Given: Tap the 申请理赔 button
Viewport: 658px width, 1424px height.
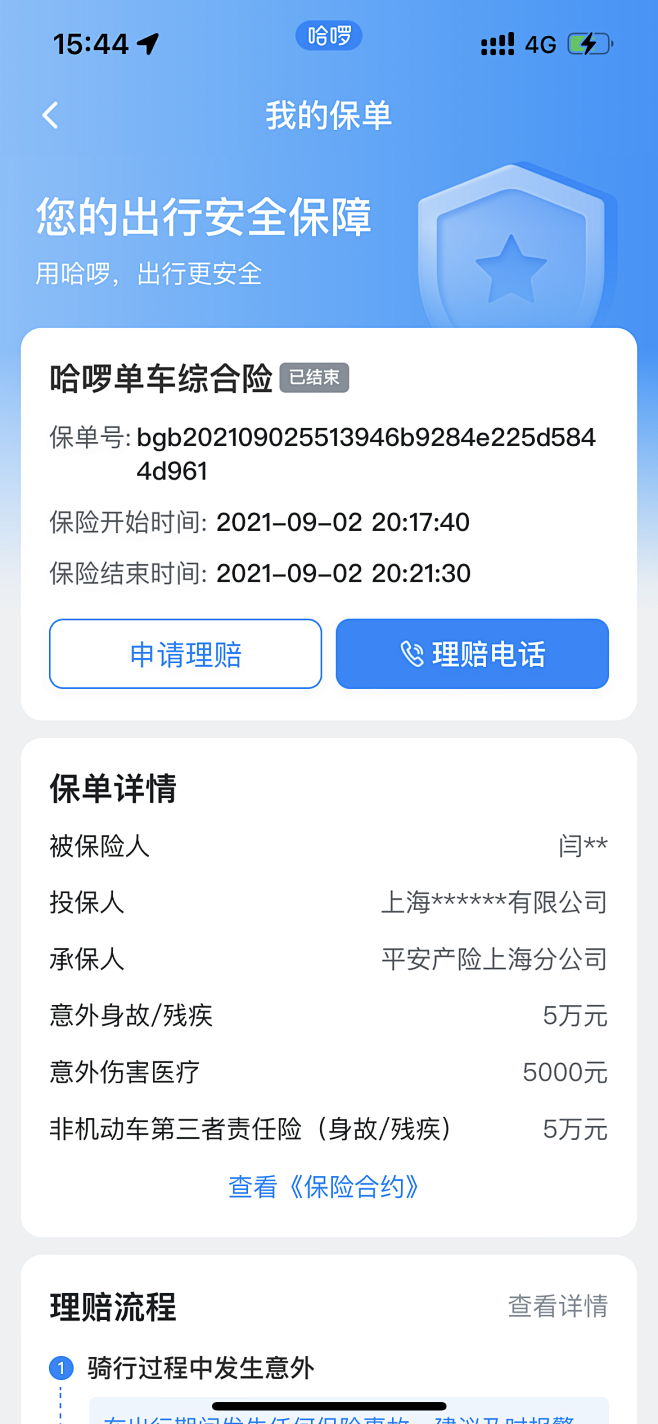Looking at the screenshot, I should click(186, 654).
